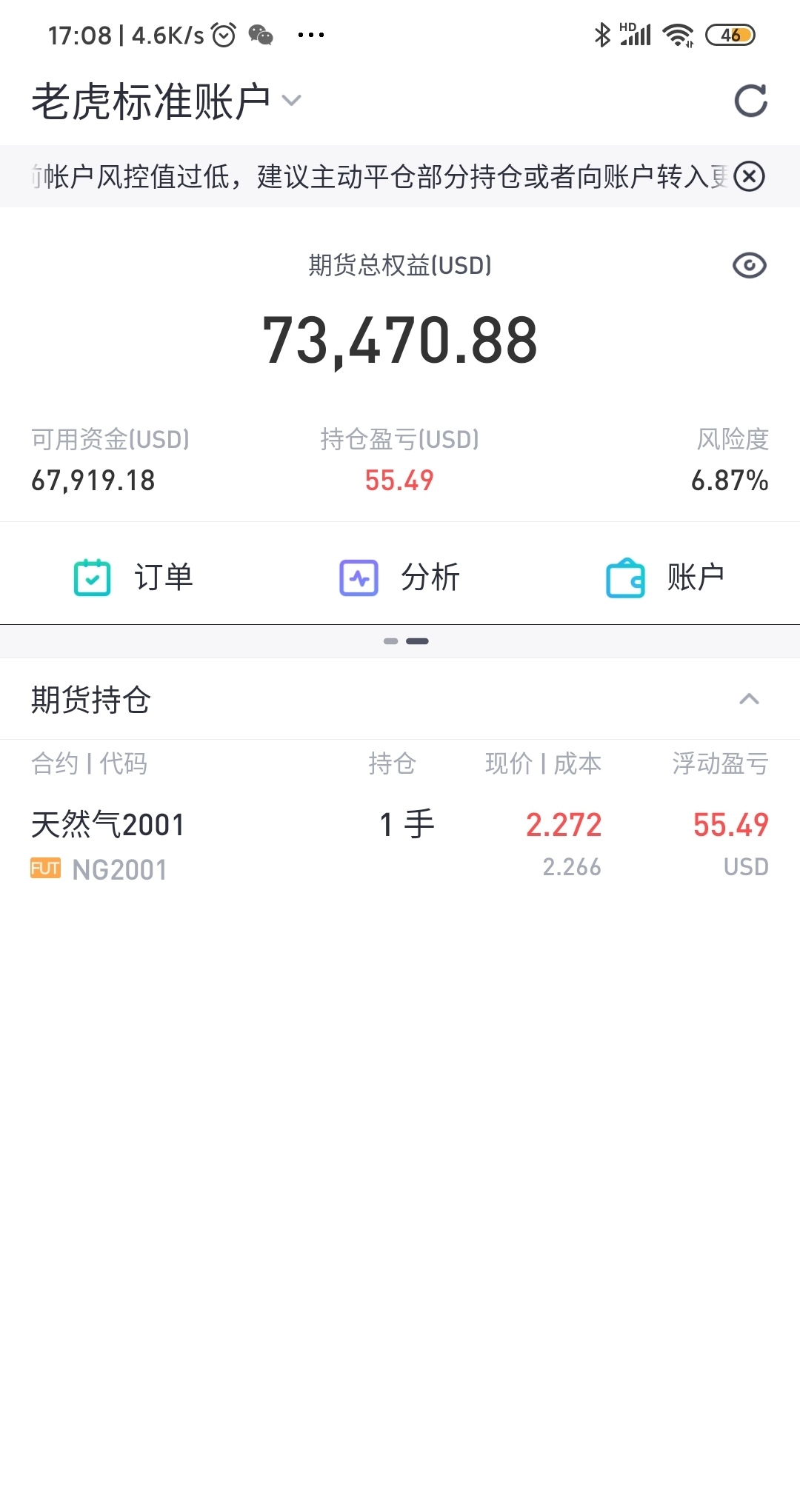Open 订单 orders
The height and width of the screenshot is (1512, 800).
coord(133,578)
